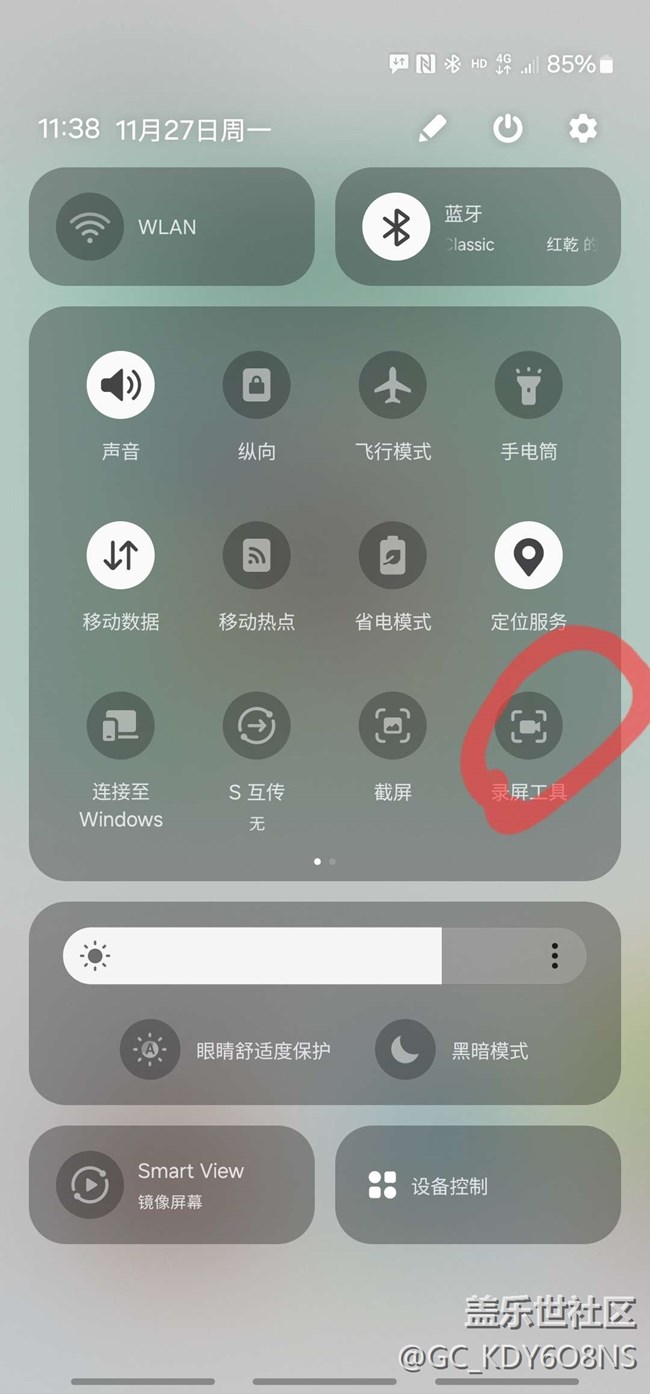The image size is (650, 1394).
Task: Turn off location services (定位服务)
Action: (x=529, y=555)
